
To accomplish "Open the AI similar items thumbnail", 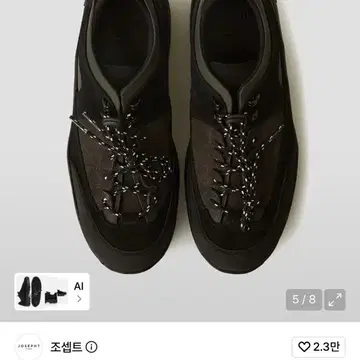I will tap(52, 292).
